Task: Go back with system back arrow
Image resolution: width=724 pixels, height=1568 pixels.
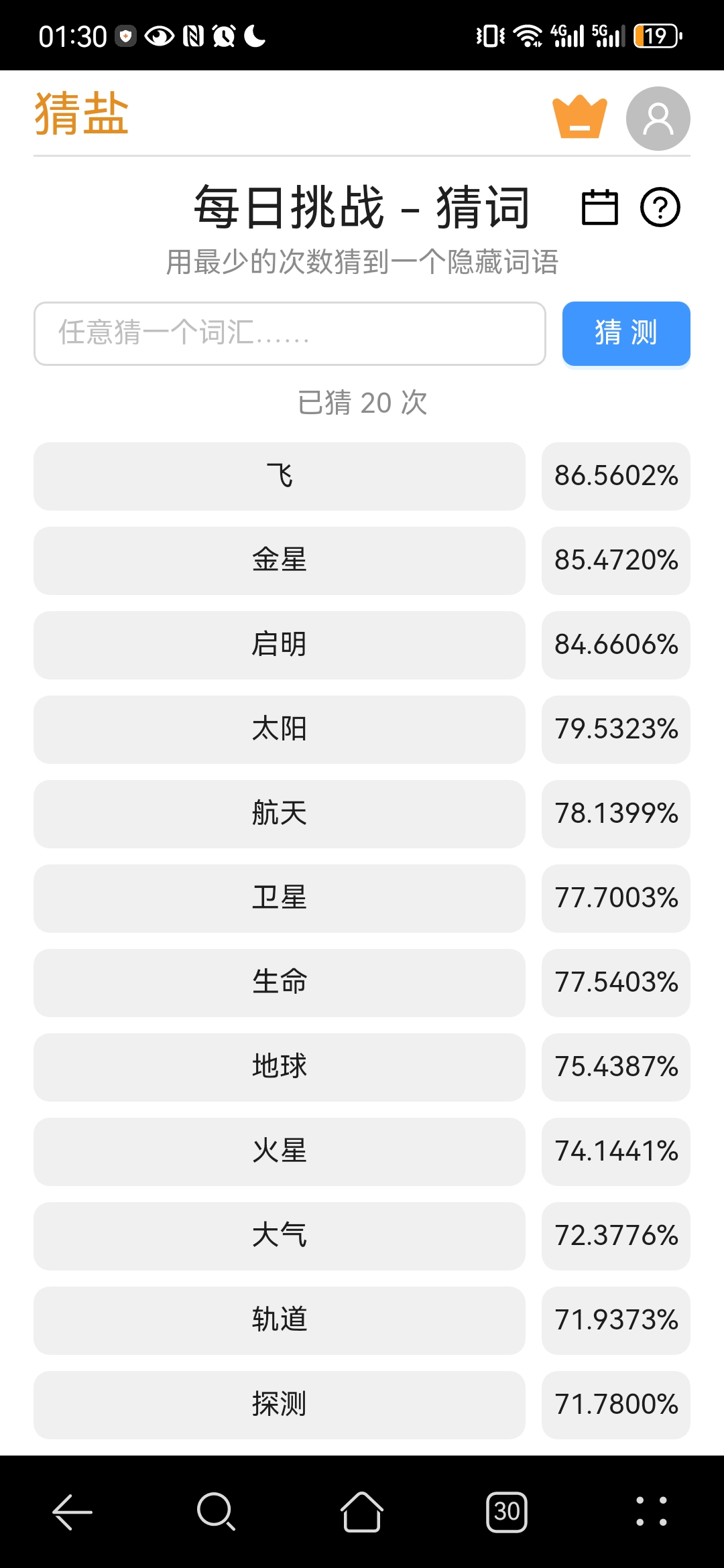Action: (72, 1512)
